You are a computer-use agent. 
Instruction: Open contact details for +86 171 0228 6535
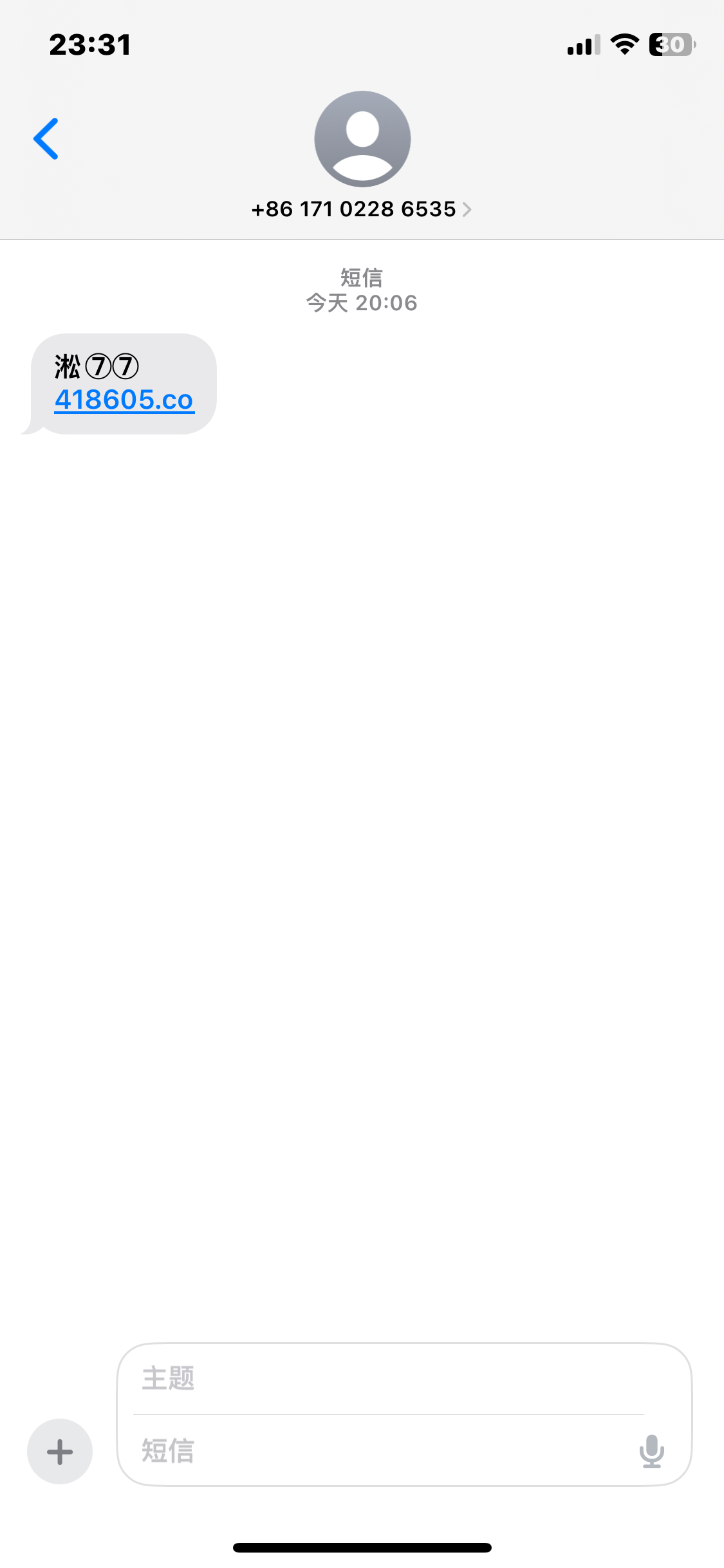point(362,209)
